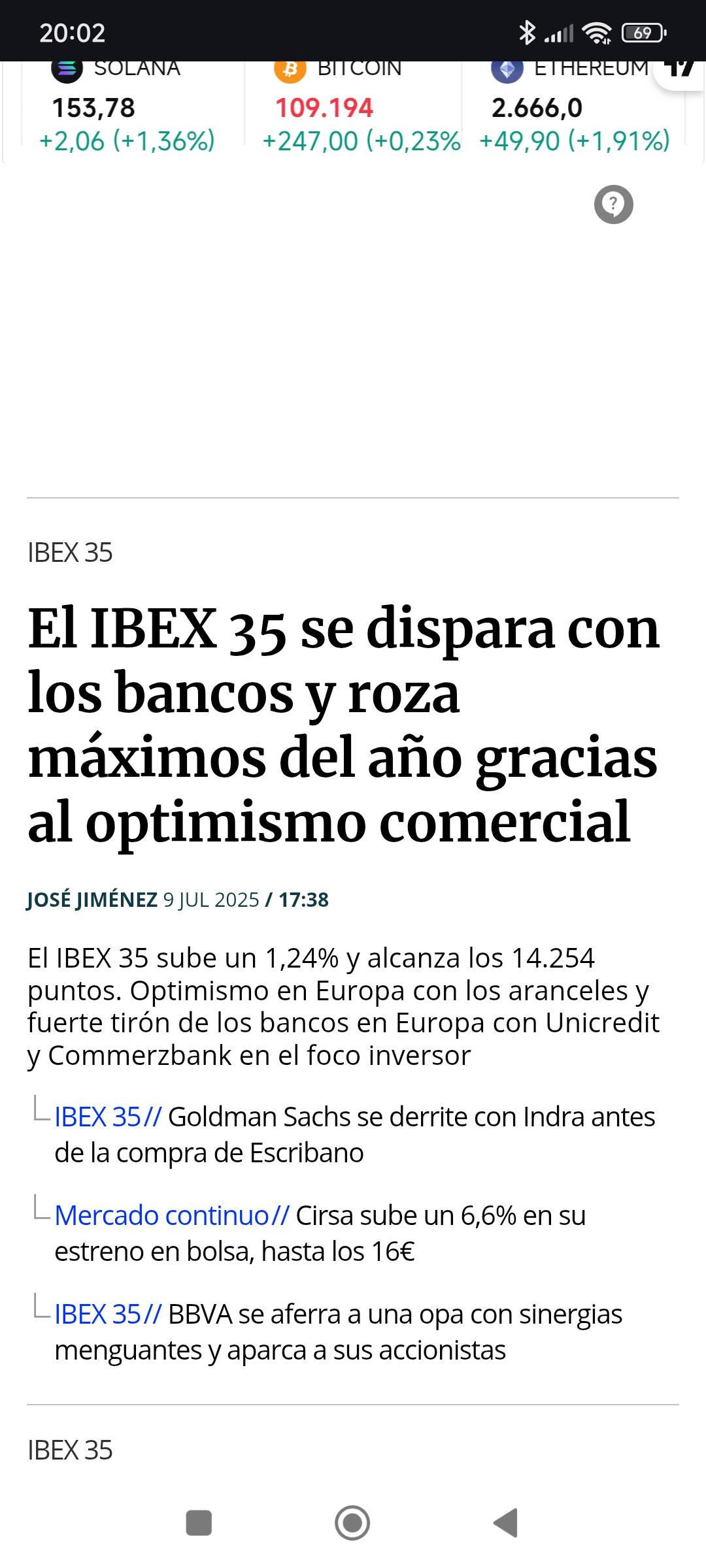Tap the question mark help icon
The height and width of the screenshot is (1568, 706).
pos(613,204)
